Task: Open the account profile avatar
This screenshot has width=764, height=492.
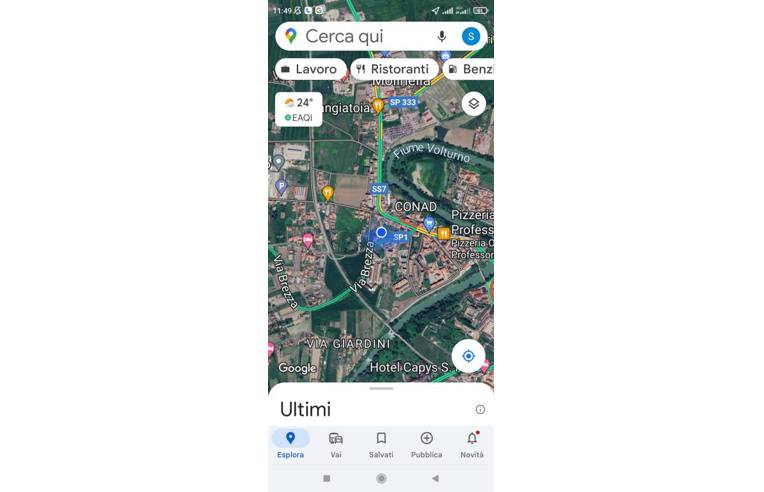Action: pos(470,36)
